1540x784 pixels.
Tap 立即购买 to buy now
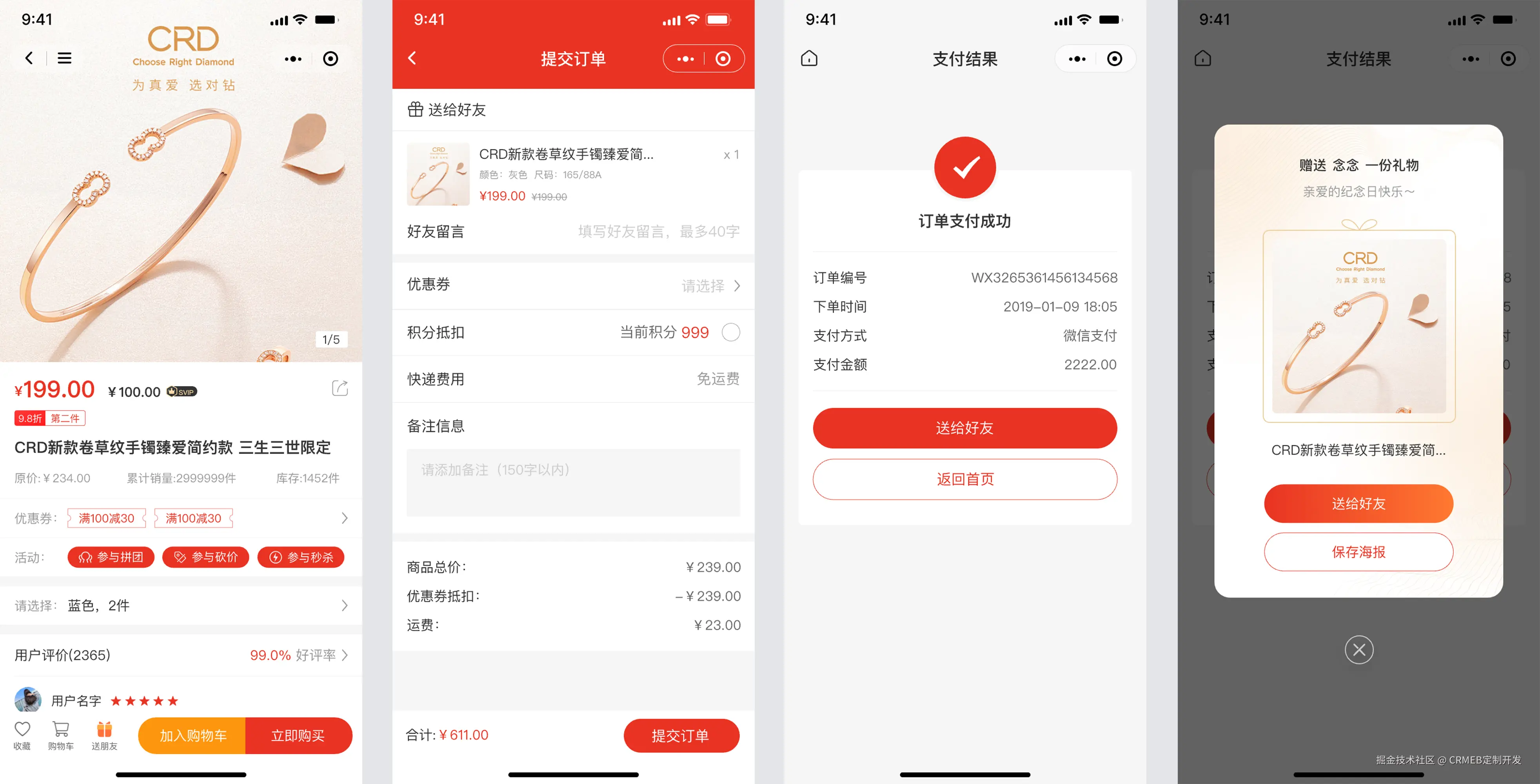[x=298, y=736]
